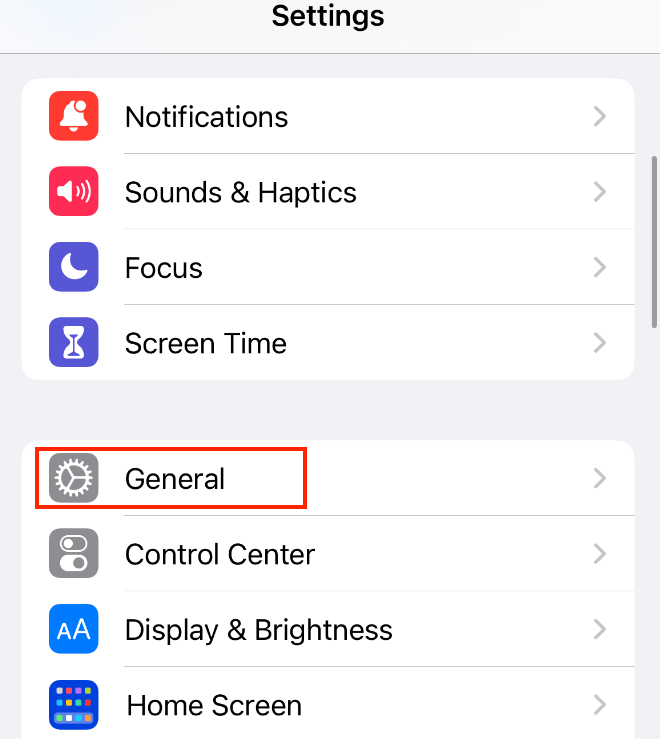Go to Focus settings

[x=164, y=268]
